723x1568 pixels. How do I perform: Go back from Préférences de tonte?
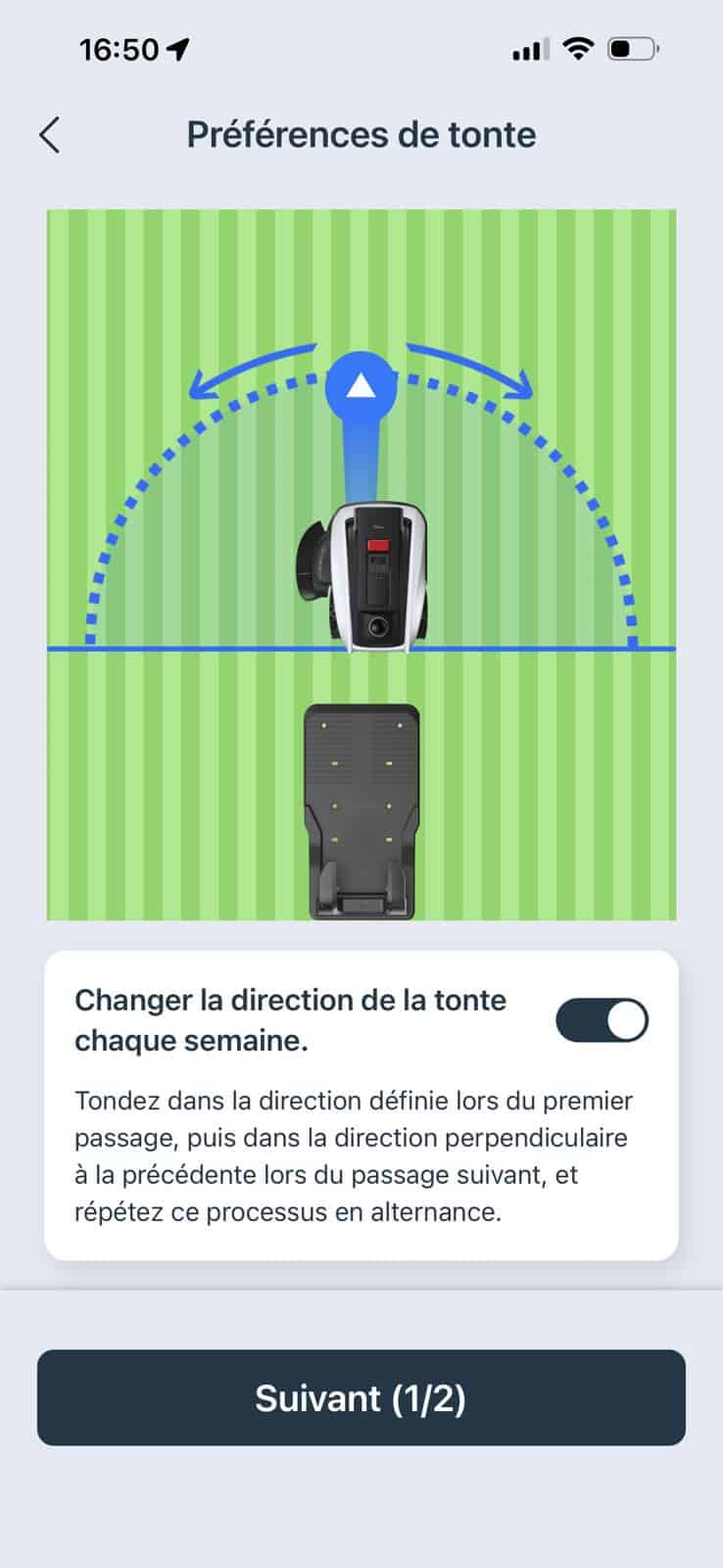(x=50, y=135)
